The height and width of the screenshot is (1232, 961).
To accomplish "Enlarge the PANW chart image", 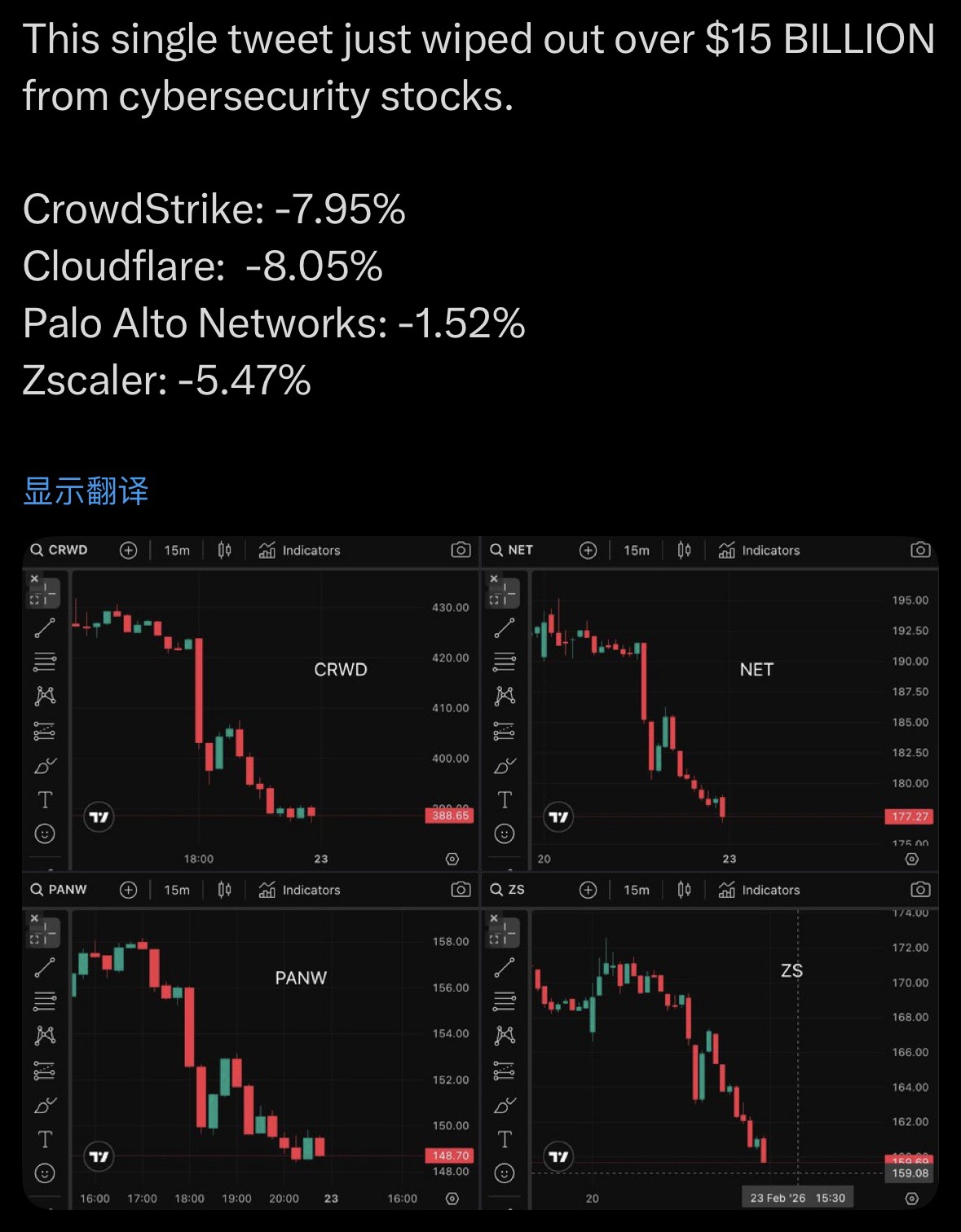I will (251, 1042).
